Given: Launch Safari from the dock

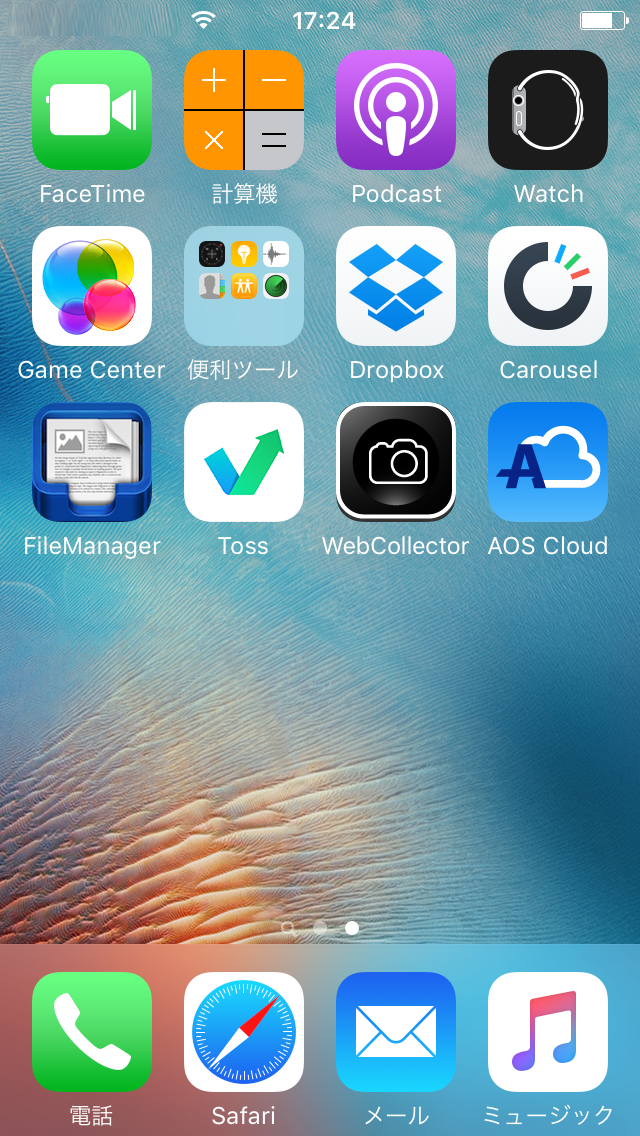Looking at the screenshot, I should tap(244, 1032).
